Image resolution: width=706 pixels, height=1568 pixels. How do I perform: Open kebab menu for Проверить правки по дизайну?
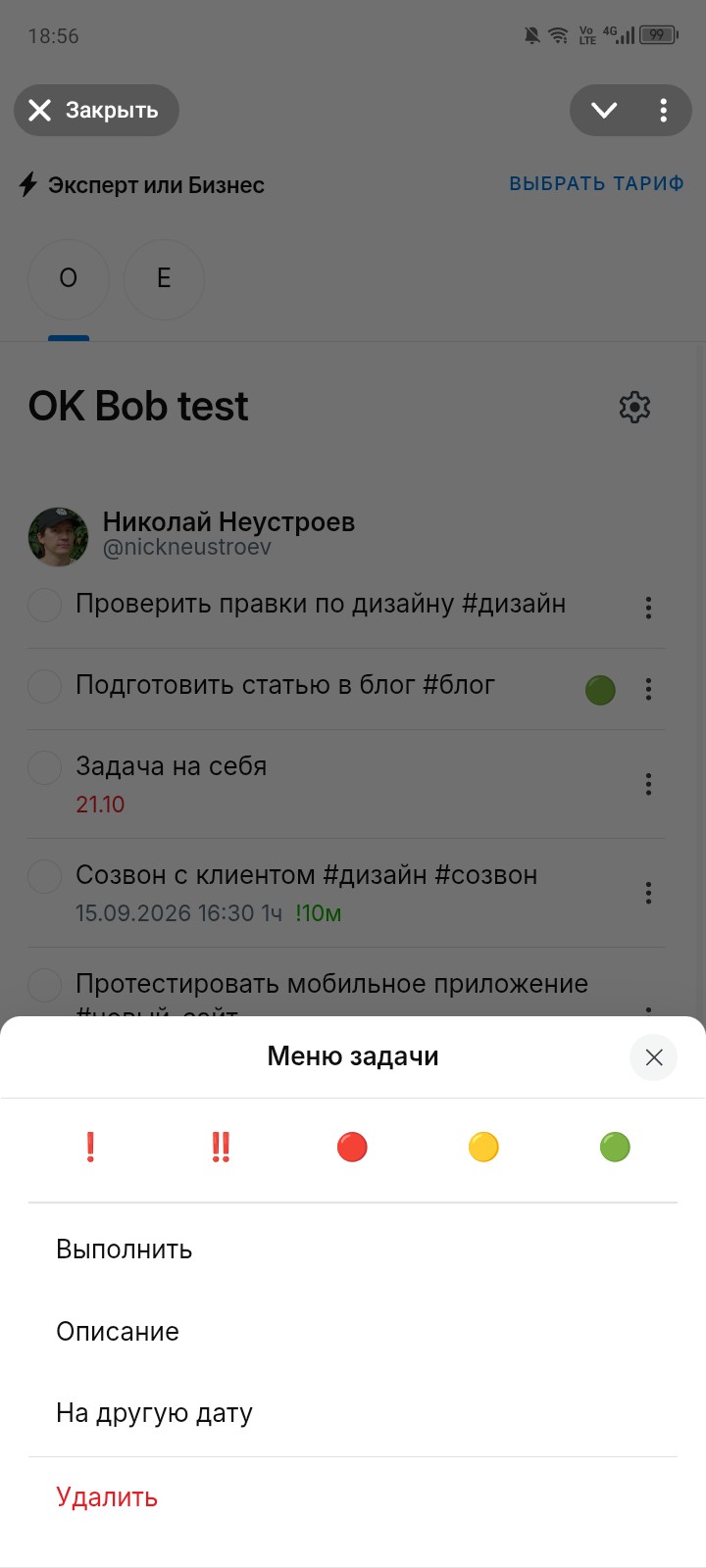(648, 608)
